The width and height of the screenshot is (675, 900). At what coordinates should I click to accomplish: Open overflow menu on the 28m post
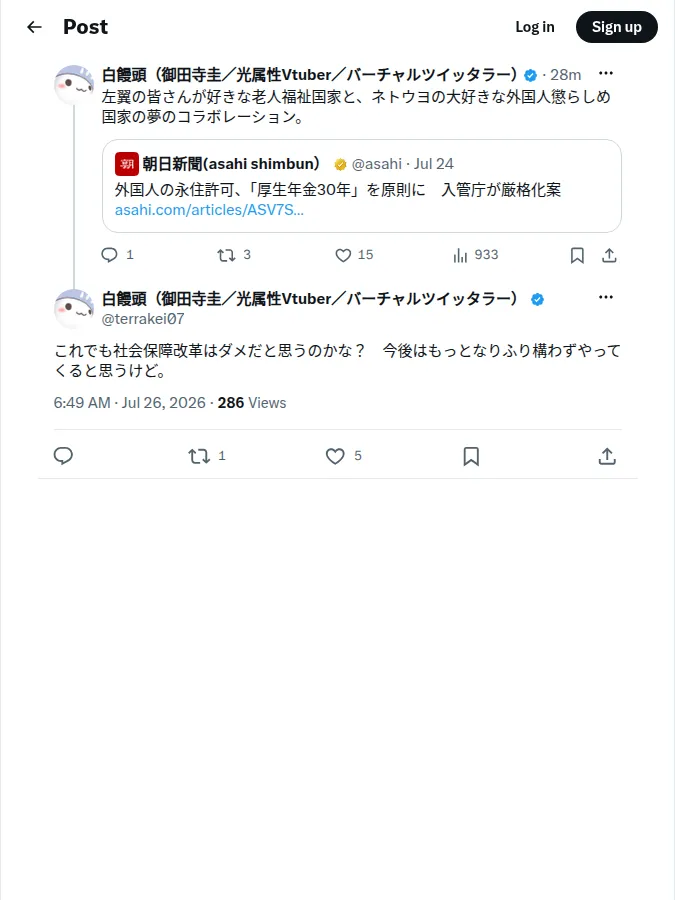tap(606, 73)
